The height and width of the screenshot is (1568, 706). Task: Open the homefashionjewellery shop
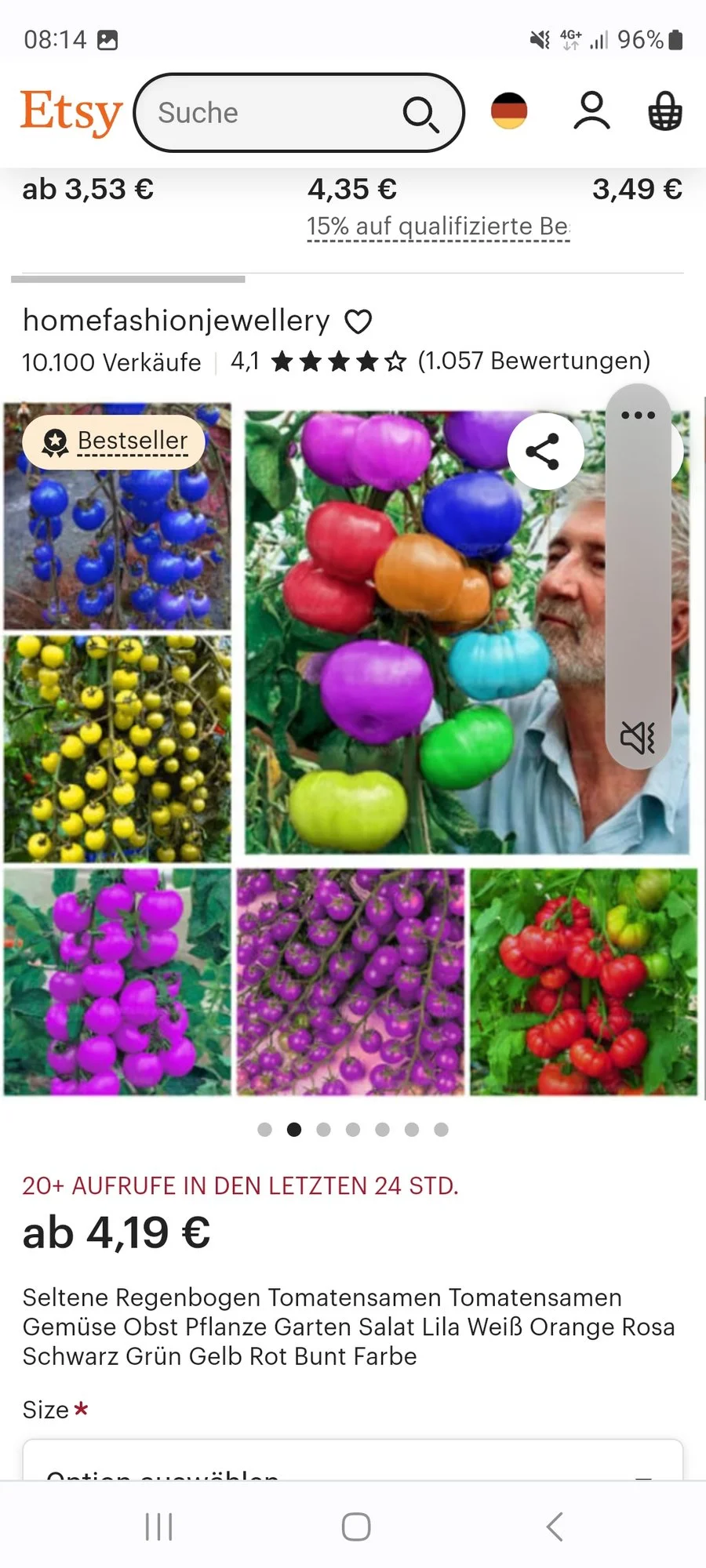pos(176,320)
